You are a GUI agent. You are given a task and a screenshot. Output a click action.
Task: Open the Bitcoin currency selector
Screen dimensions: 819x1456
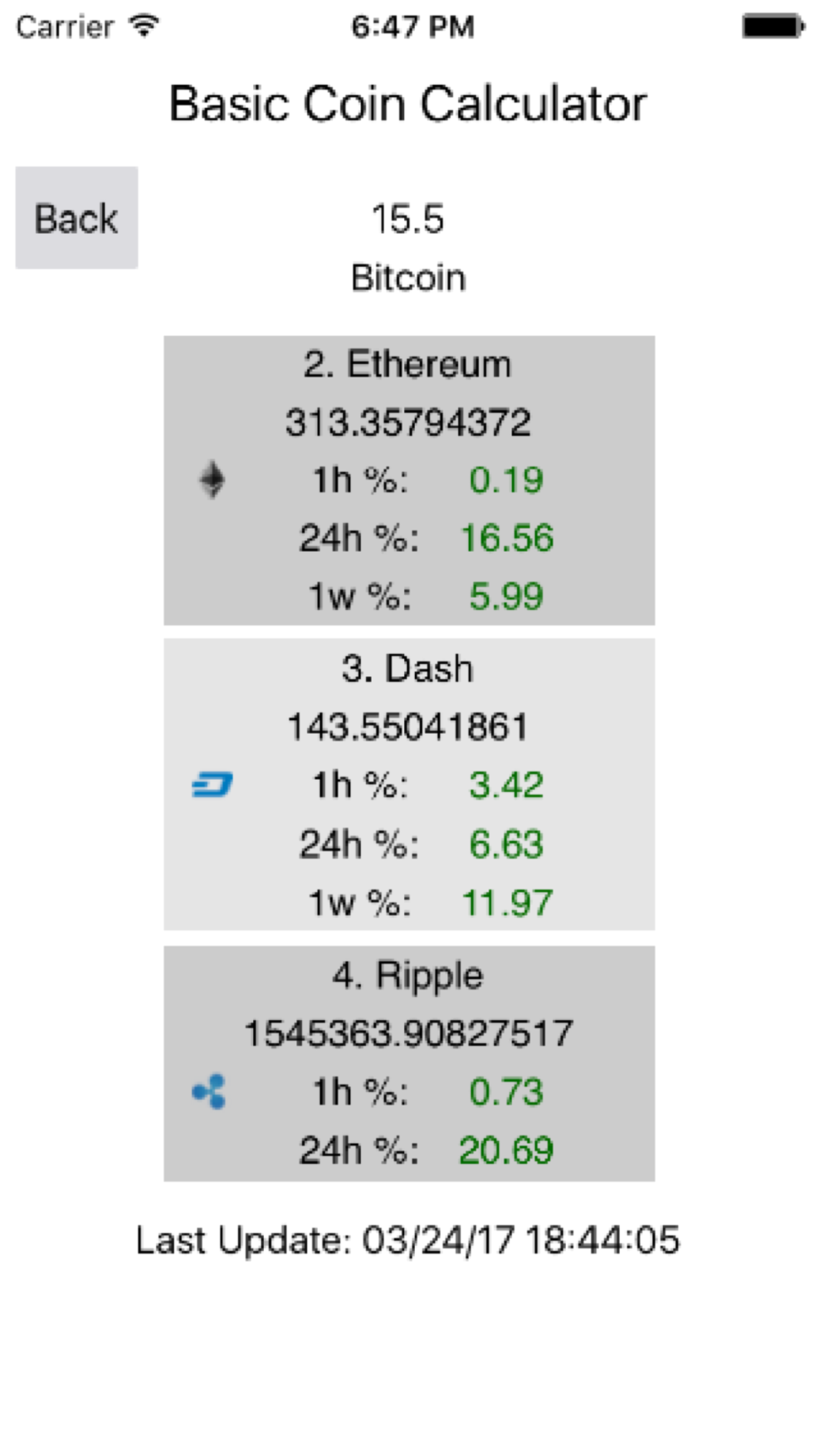tap(408, 278)
